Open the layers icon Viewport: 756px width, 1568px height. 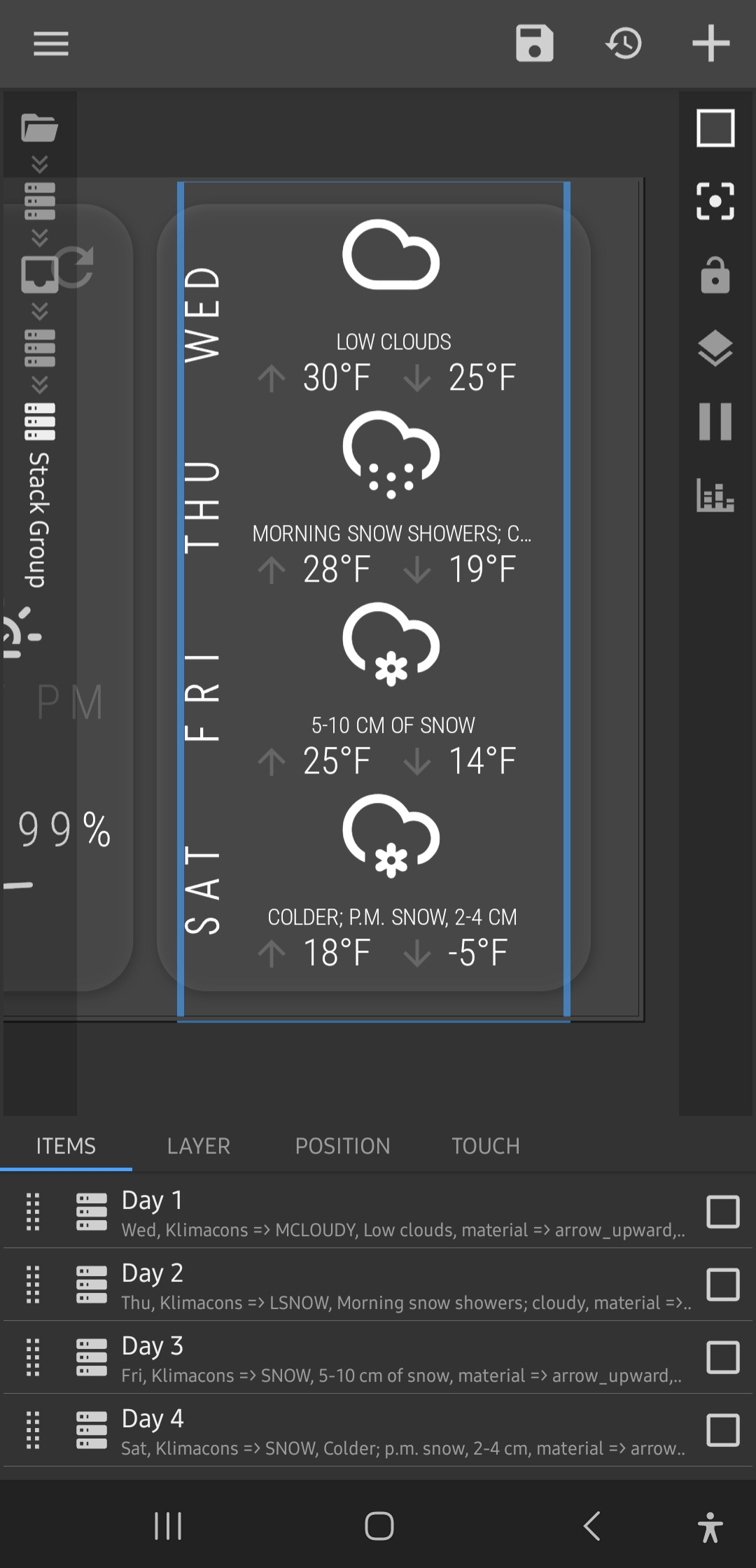click(x=715, y=348)
